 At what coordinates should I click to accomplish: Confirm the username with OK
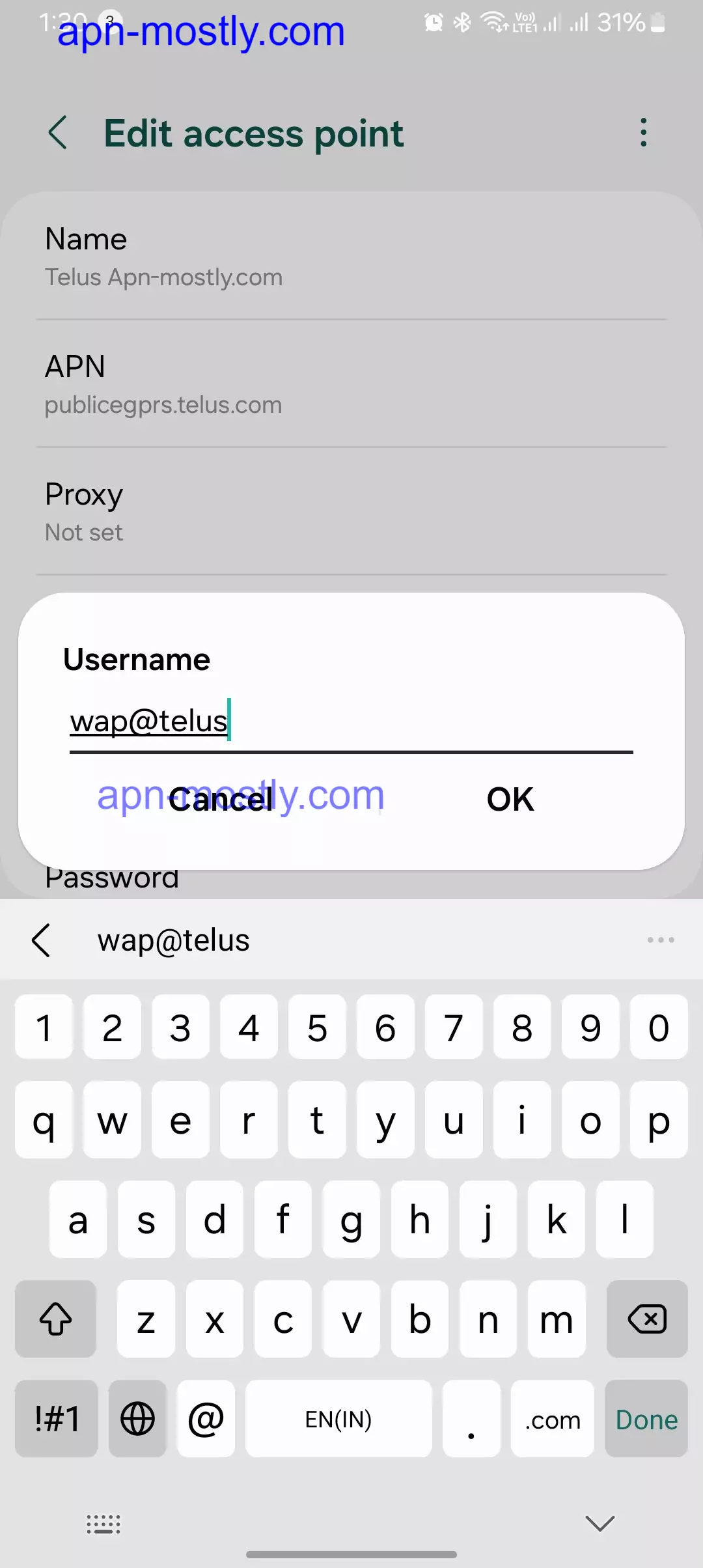pos(510,799)
